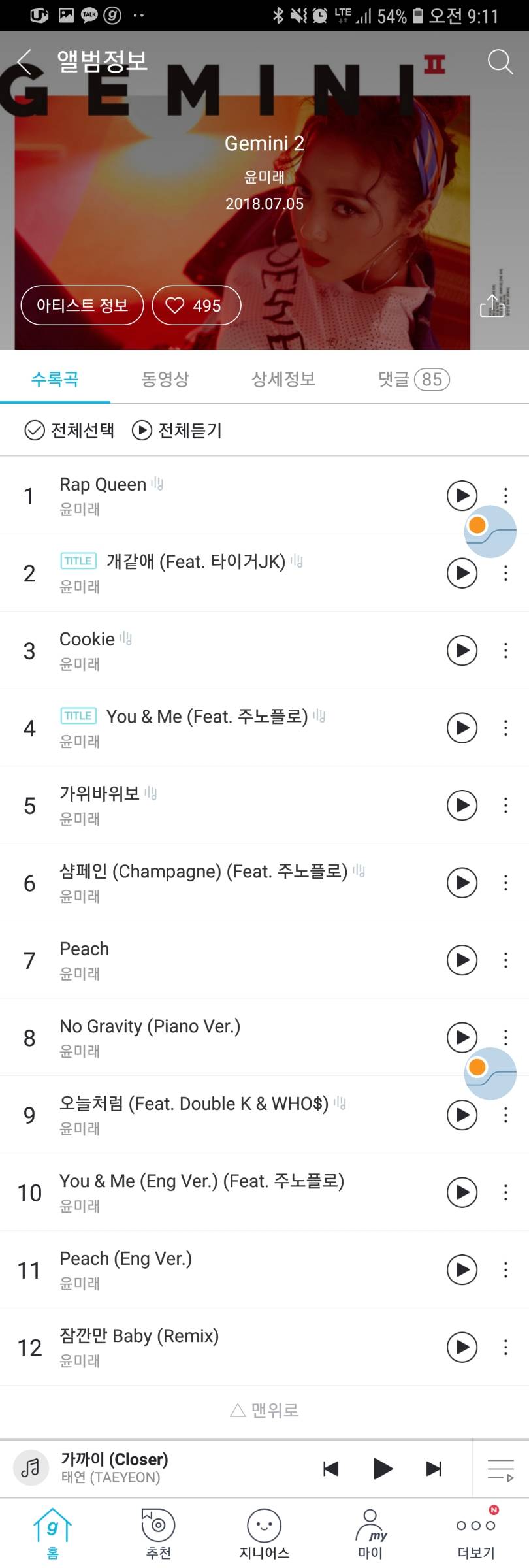The image size is (529, 1568).
Task: Select the song Peach (Eng Ver.)
Action: coord(125,1259)
